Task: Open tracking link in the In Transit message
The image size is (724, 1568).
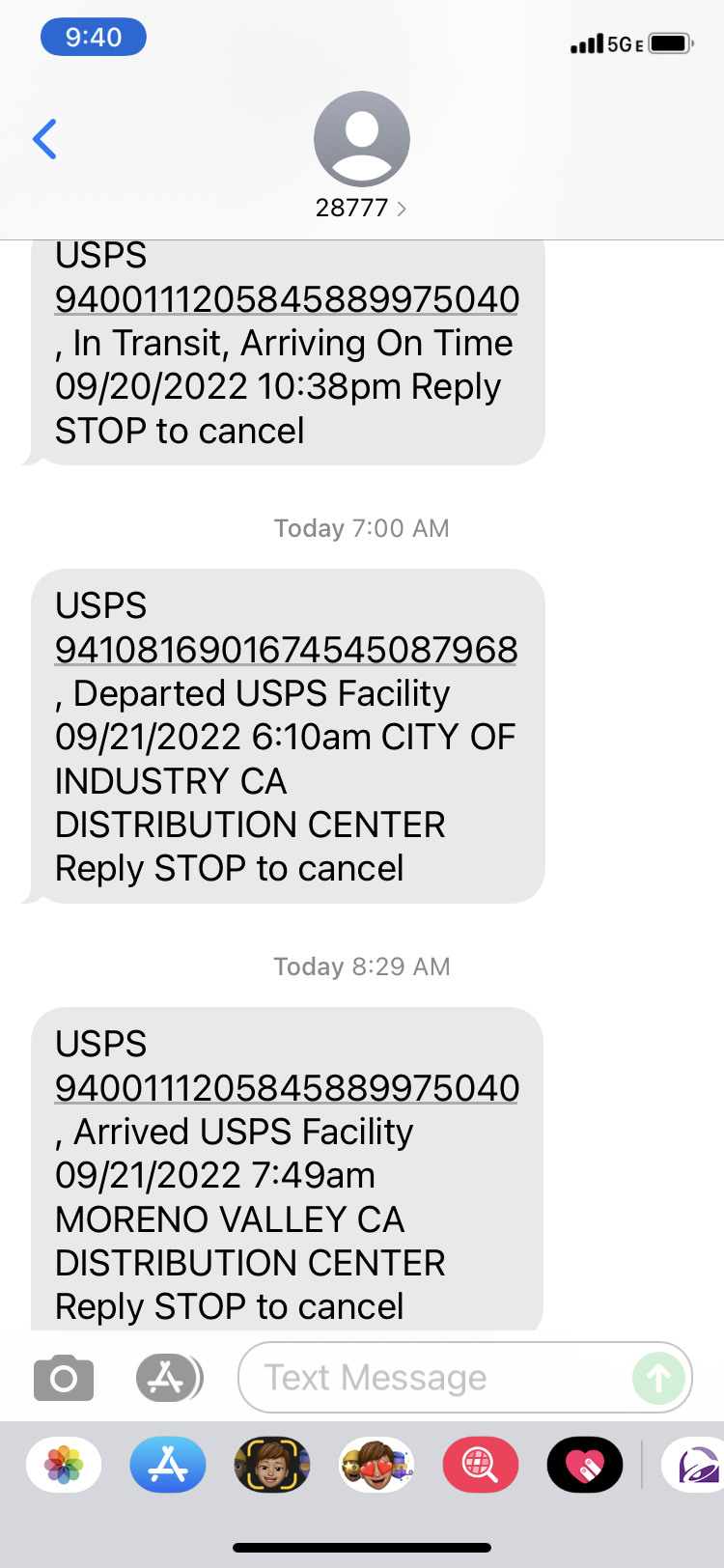Action: coord(287,299)
